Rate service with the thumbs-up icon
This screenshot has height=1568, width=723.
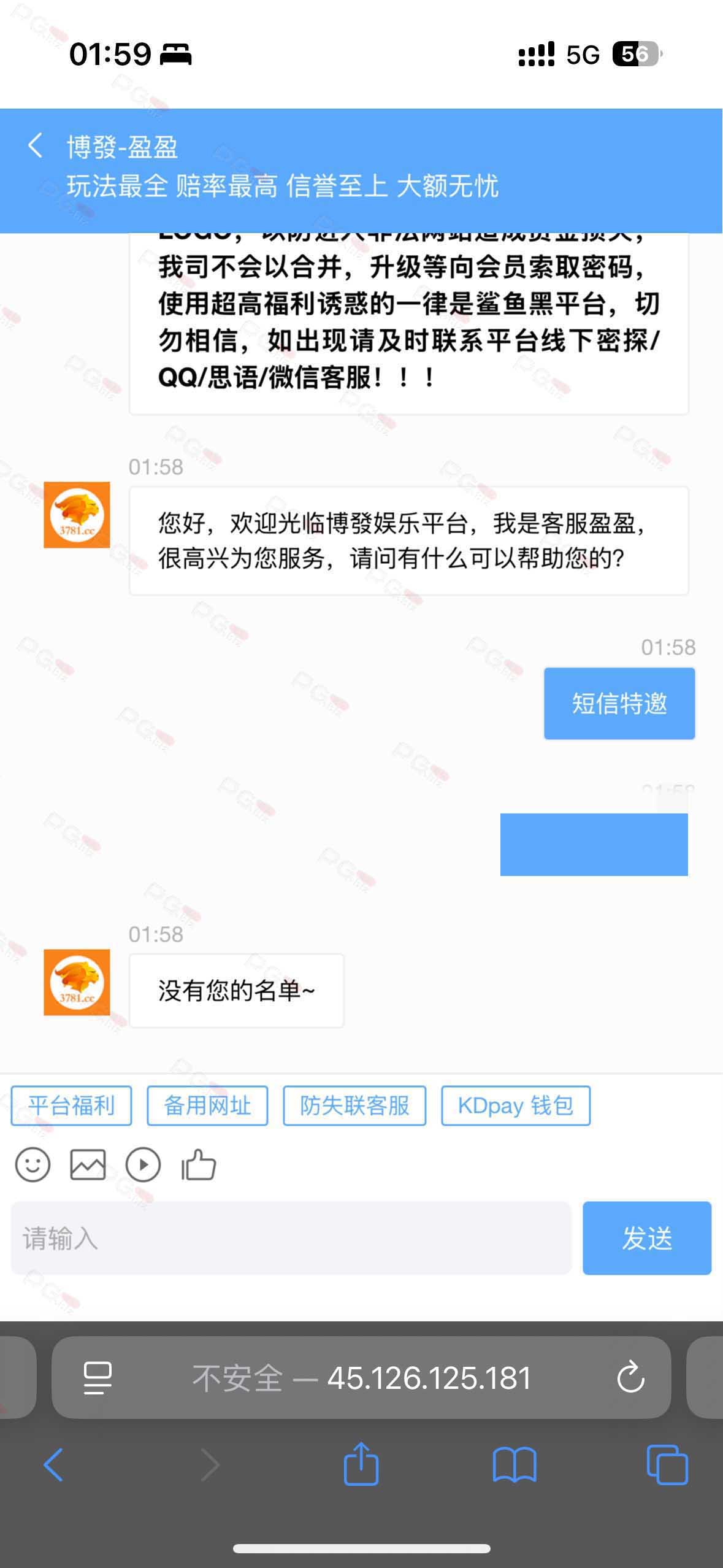tap(199, 1164)
